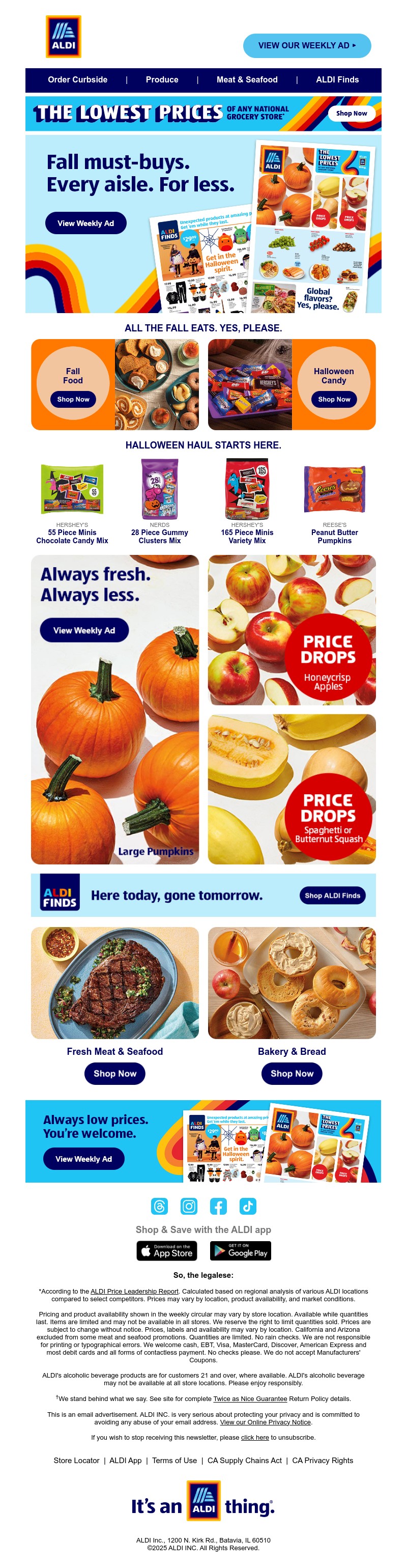Open ALDI's TikTok page

tap(248, 1207)
